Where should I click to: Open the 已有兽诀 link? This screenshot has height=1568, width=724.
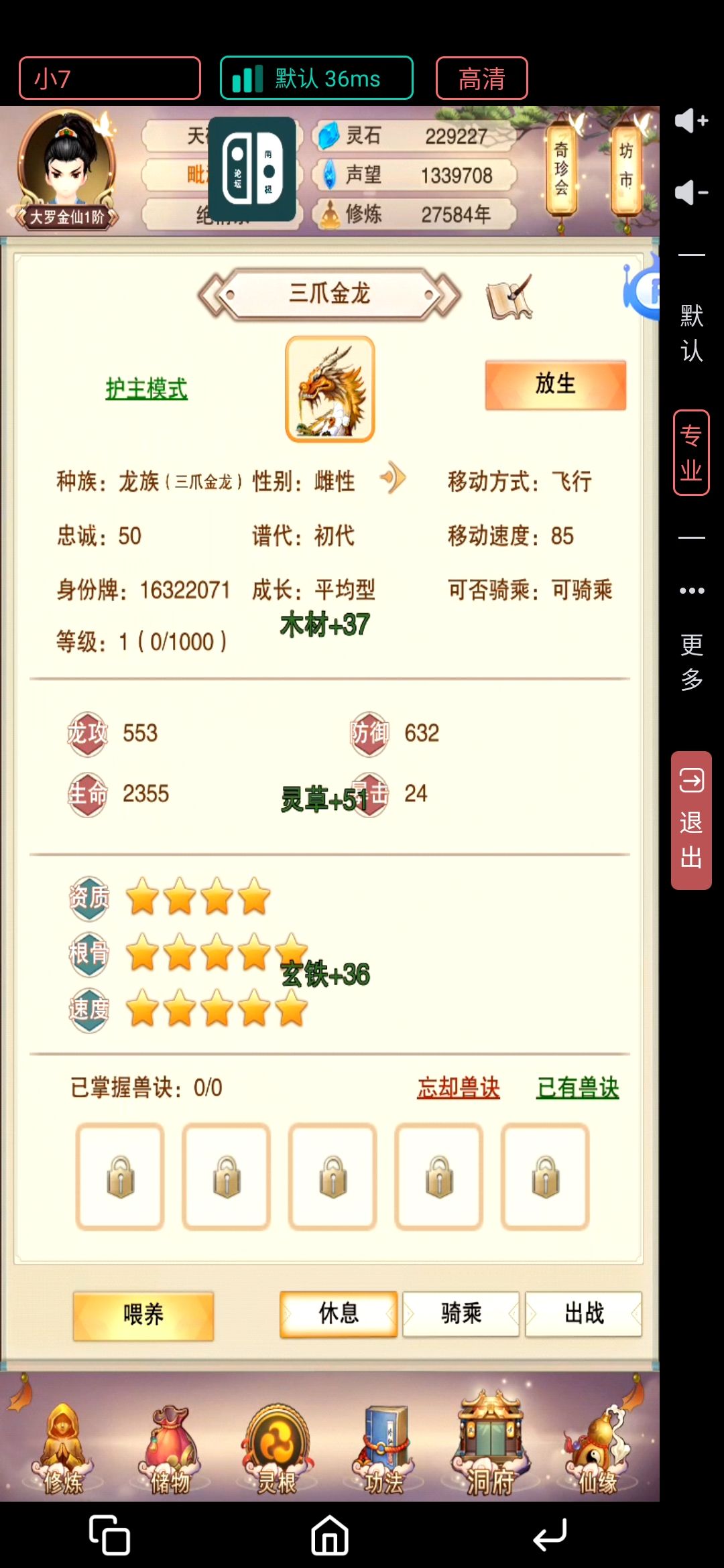578,1088
